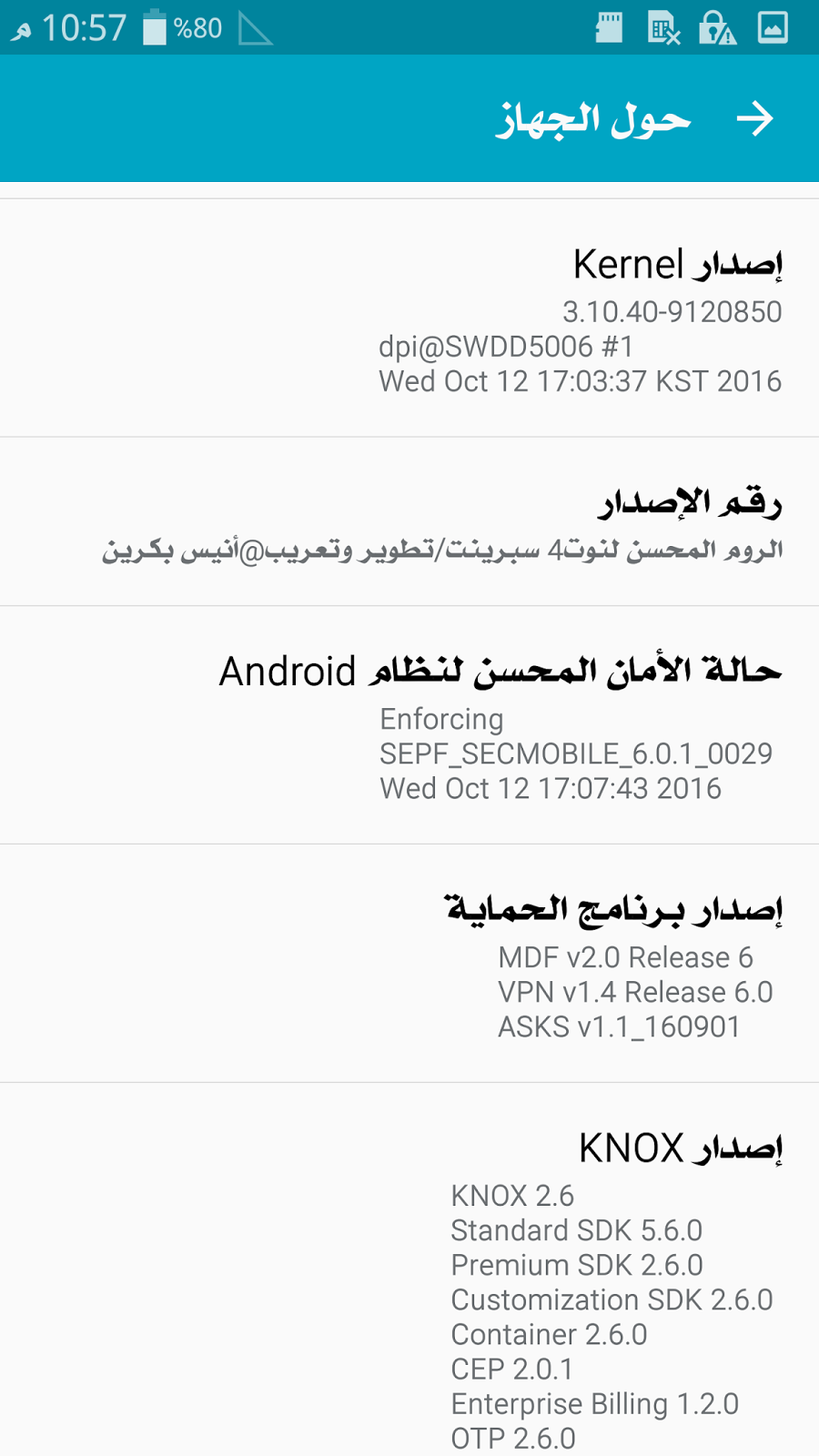Select the Kernel إصدار entry
819x1456 pixels.
coord(678,265)
